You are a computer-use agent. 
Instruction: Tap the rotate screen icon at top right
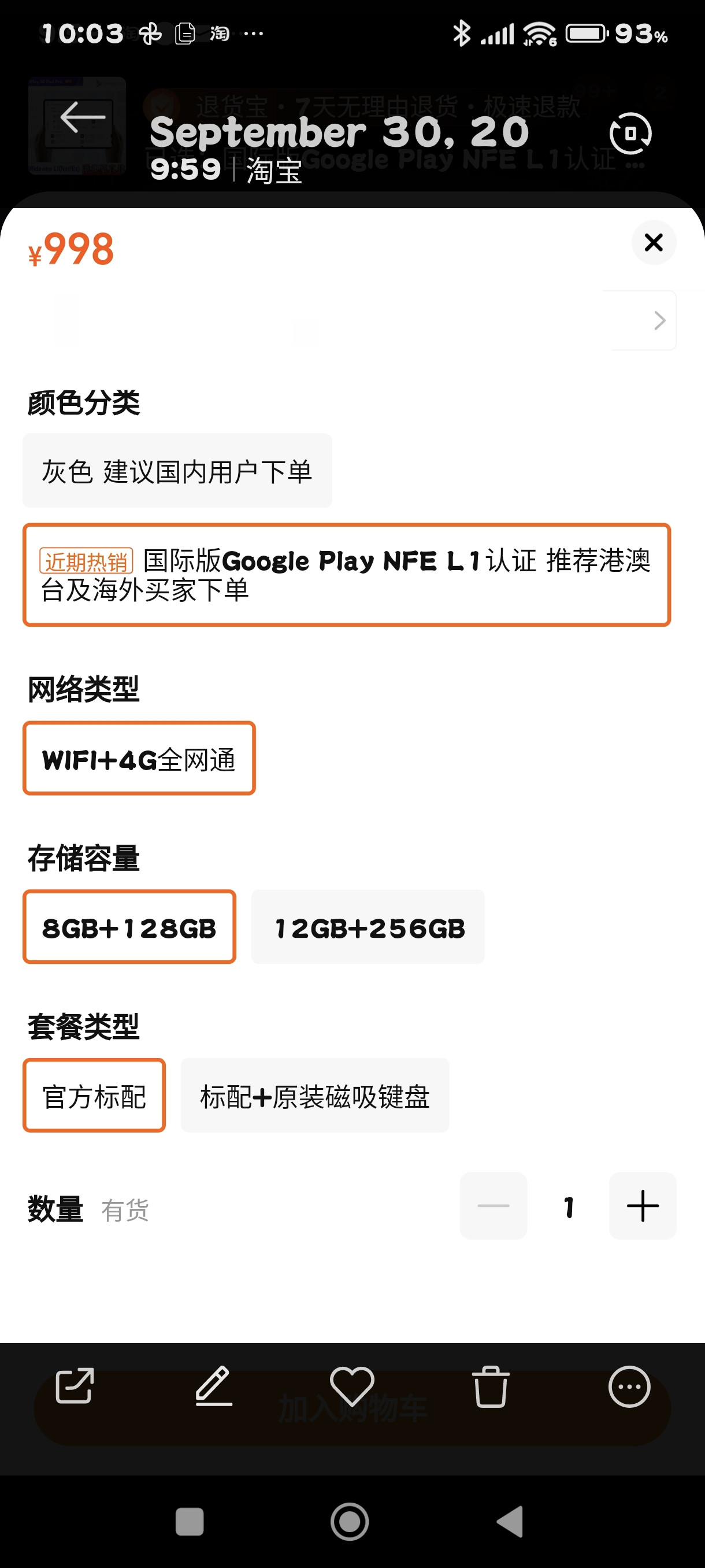coord(630,134)
